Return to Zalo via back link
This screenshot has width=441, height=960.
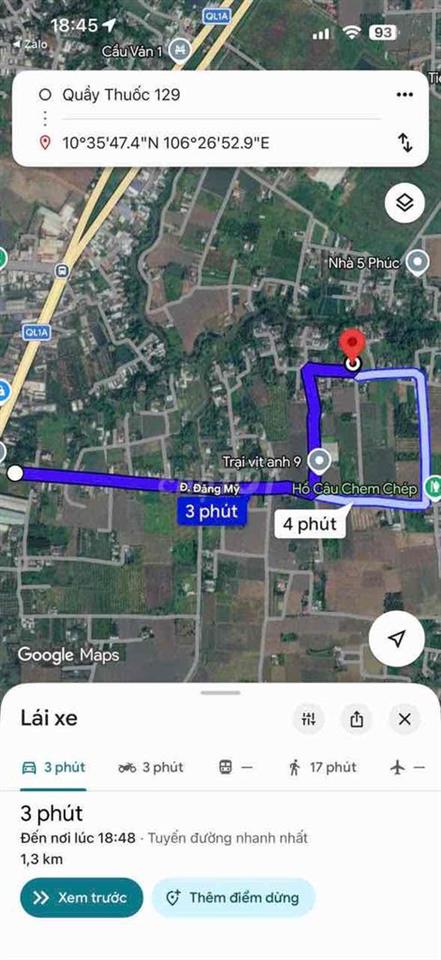point(30,44)
